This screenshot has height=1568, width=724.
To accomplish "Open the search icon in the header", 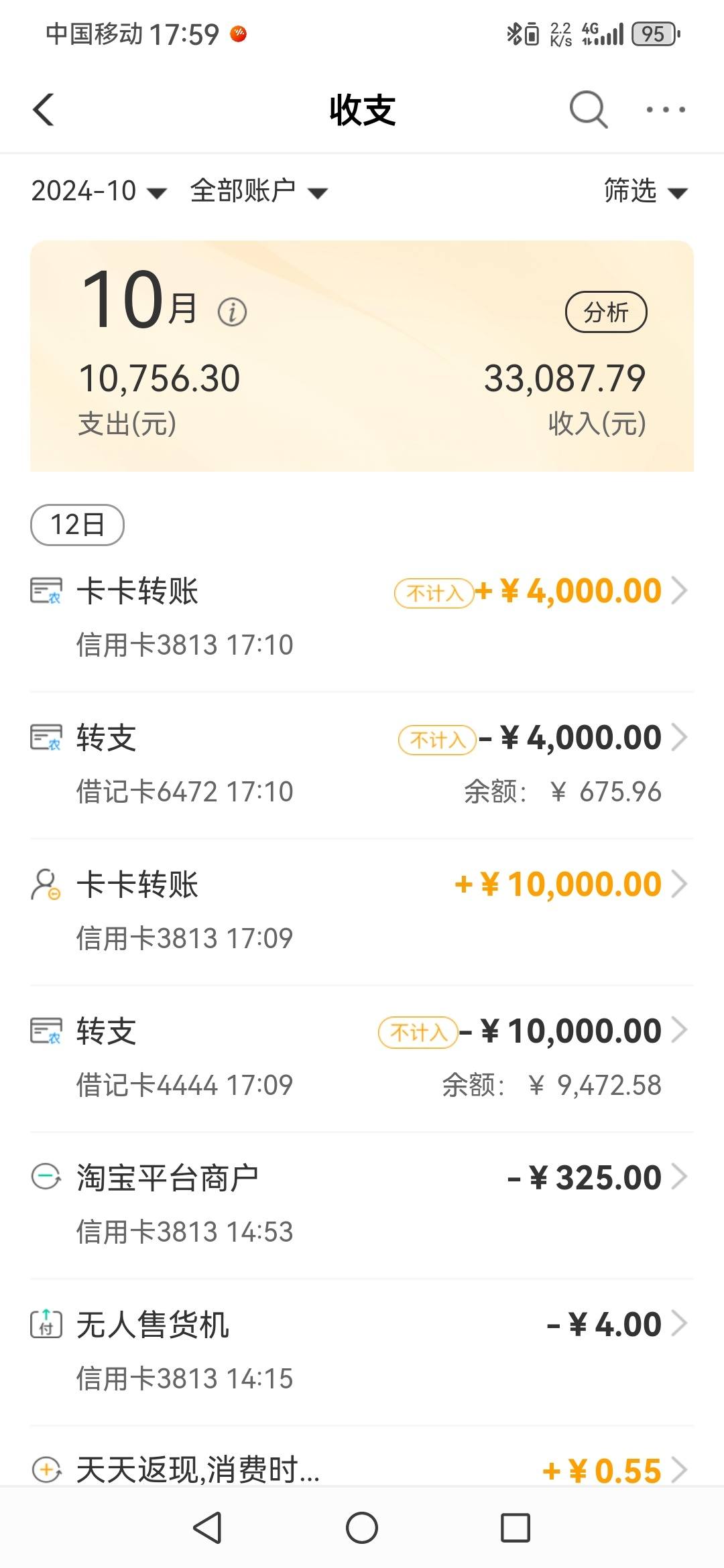I will click(x=588, y=109).
